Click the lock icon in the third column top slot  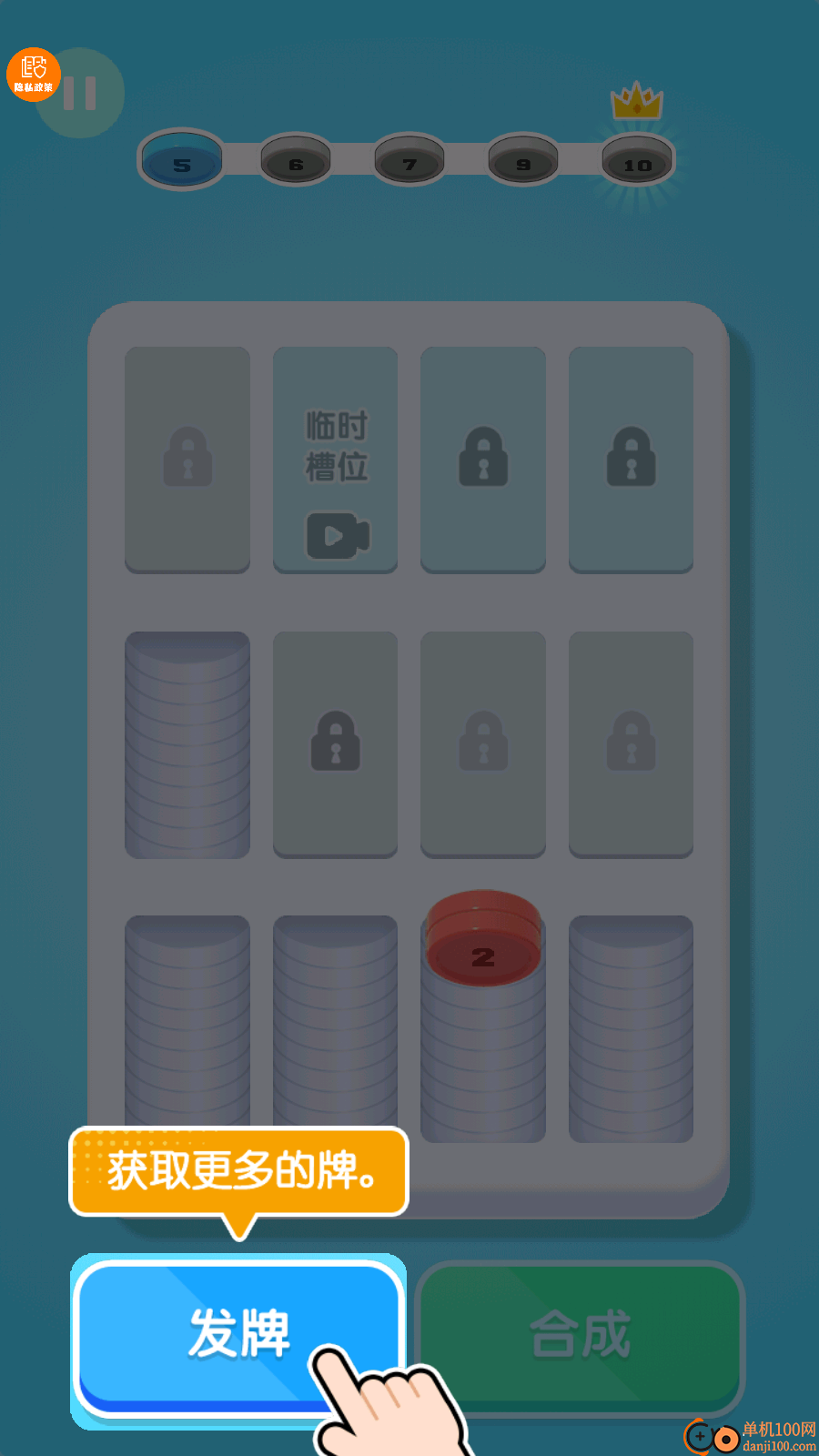click(483, 459)
